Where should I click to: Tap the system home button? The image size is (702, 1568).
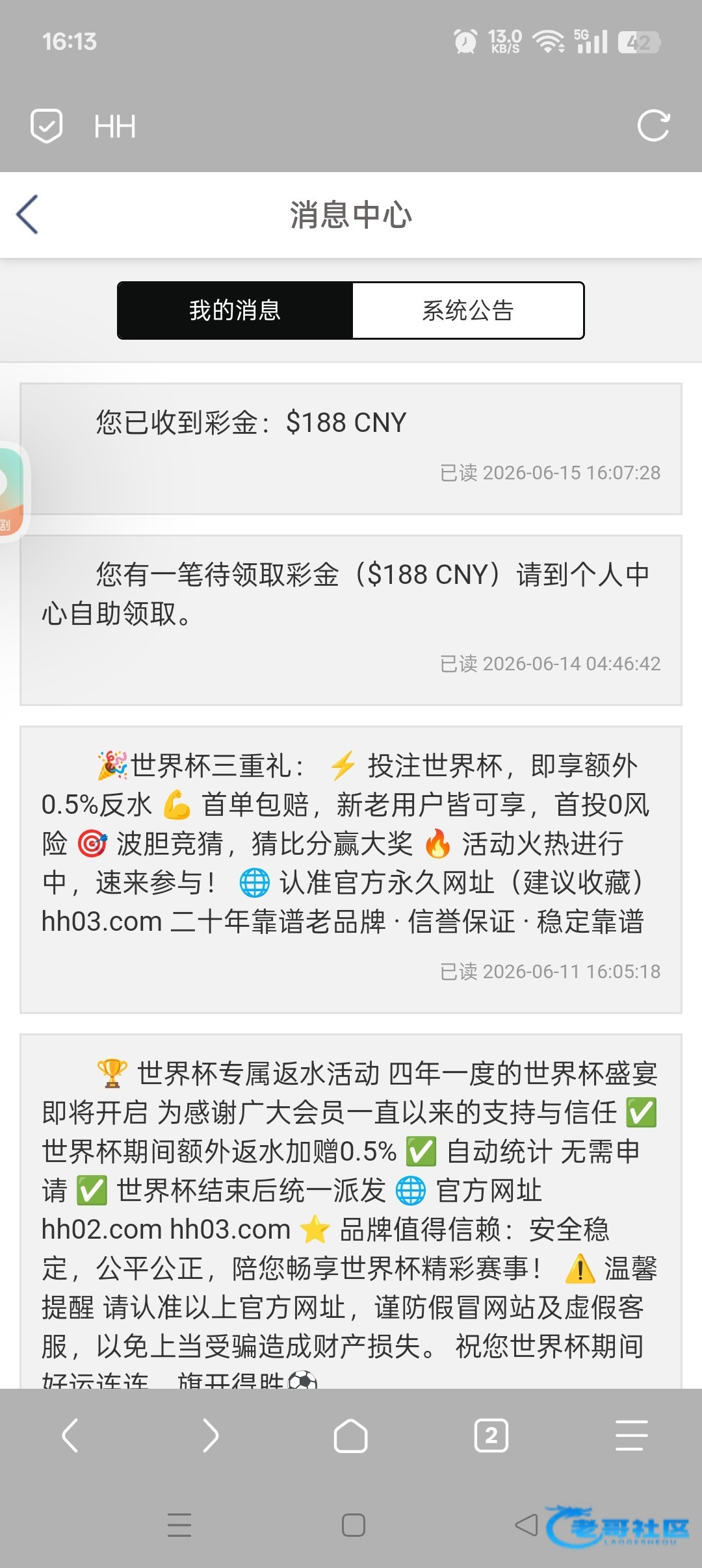pos(353,1524)
